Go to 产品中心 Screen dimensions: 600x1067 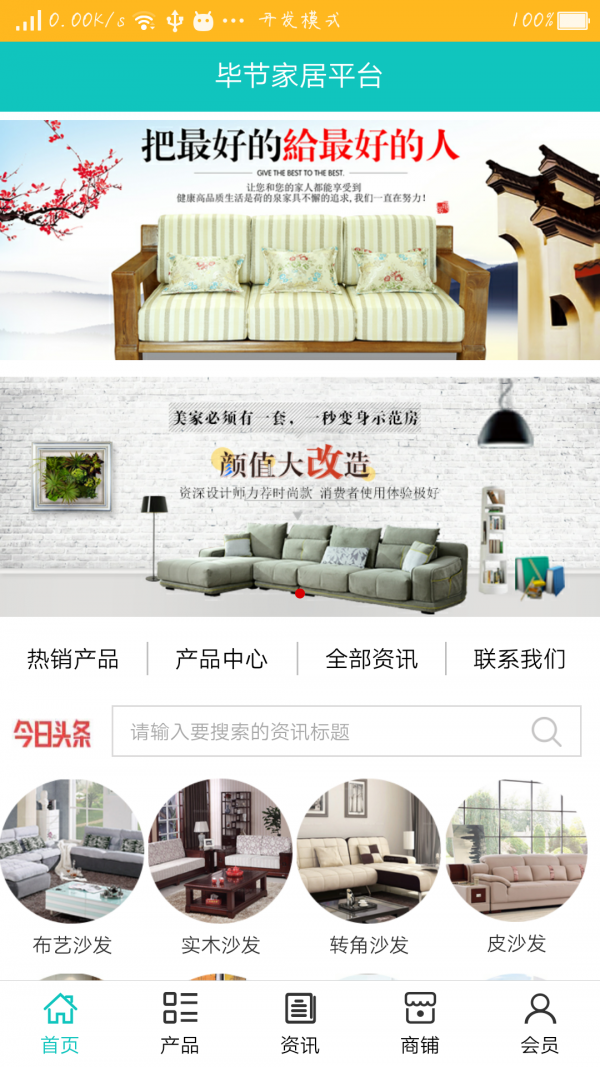pos(221,659)
